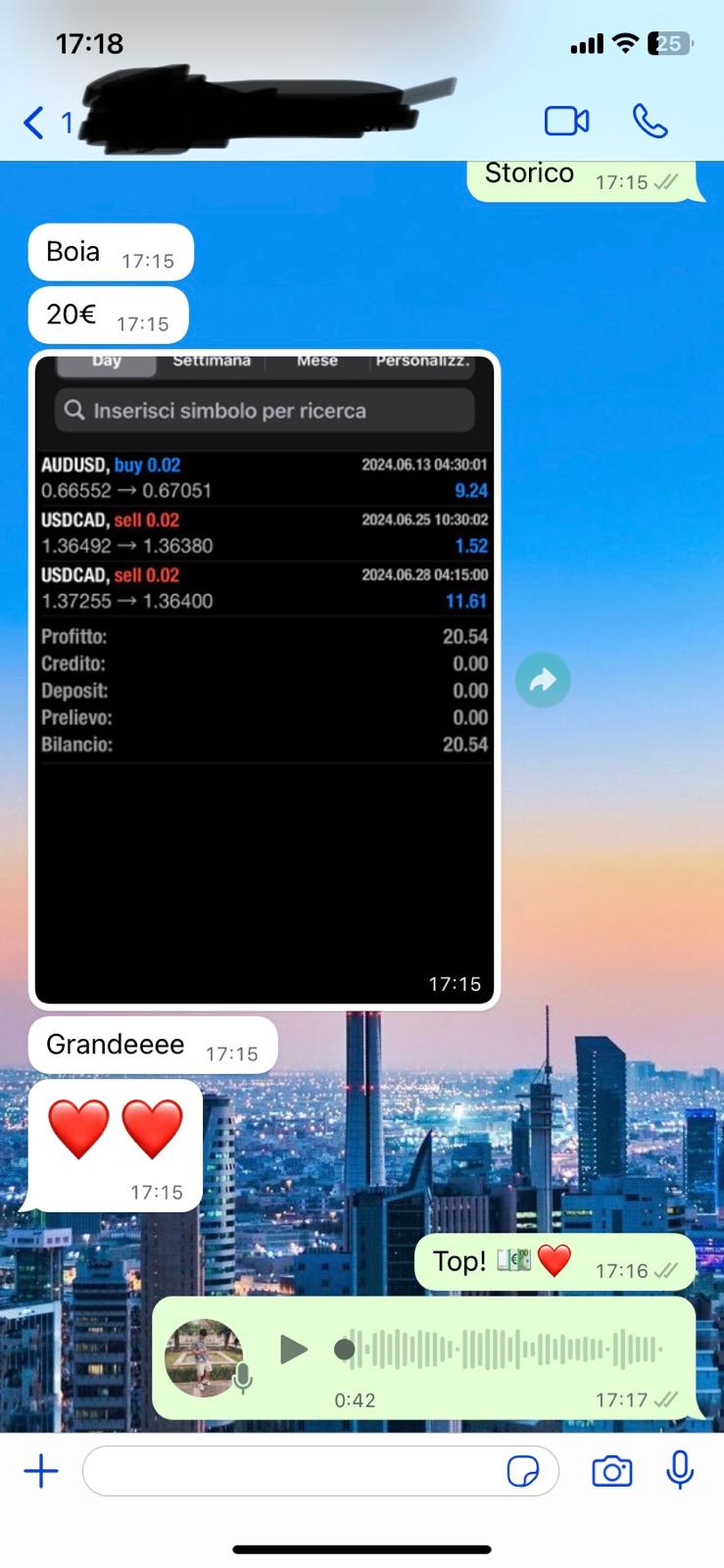724x1568 pixels.
Task: Start a voice call using the phone icon
Action: click(650, 120)
